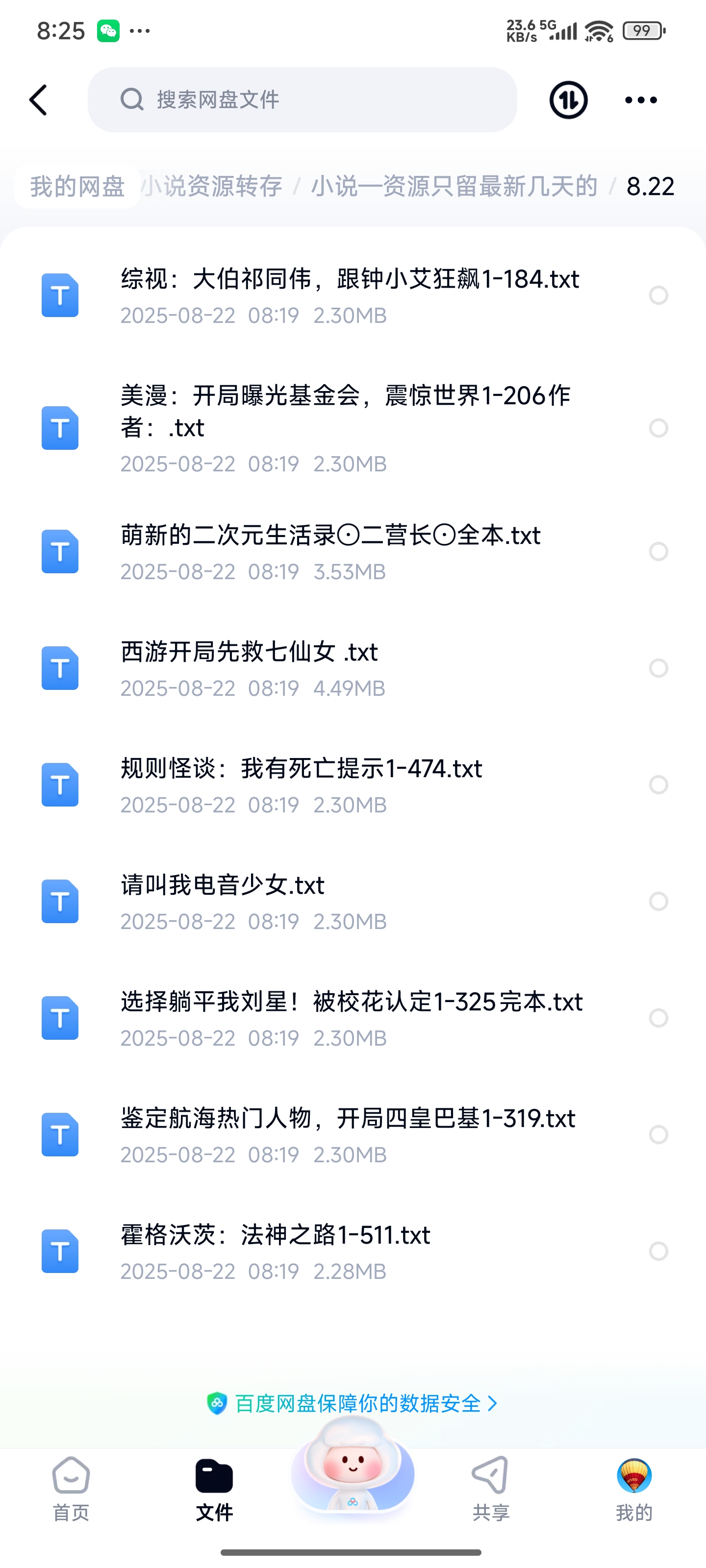Screen dimensions: 706x1568
Task: Select the 美漫：开局曝光基金会 file checkbox
Action: coord(658,428)
